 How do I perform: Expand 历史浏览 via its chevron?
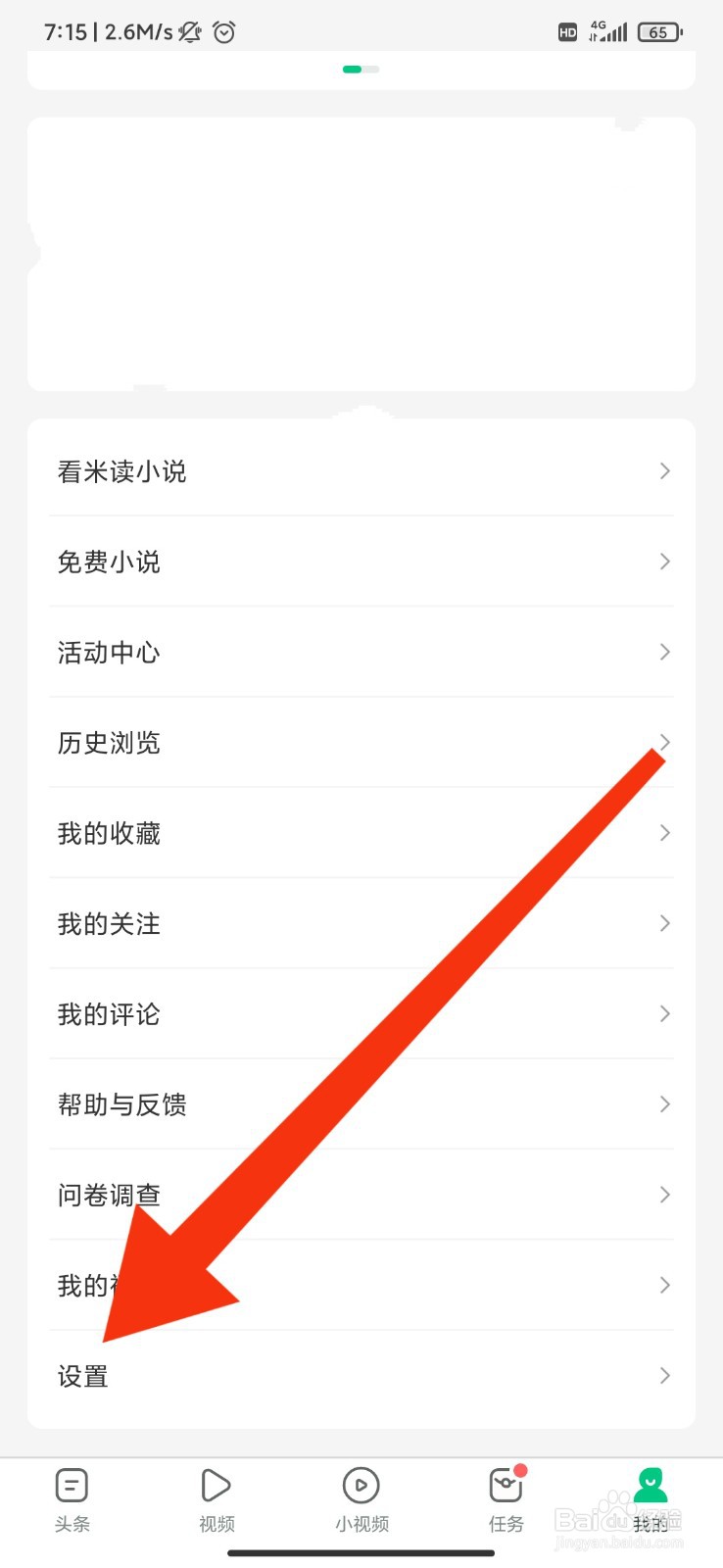click(664, 742)
